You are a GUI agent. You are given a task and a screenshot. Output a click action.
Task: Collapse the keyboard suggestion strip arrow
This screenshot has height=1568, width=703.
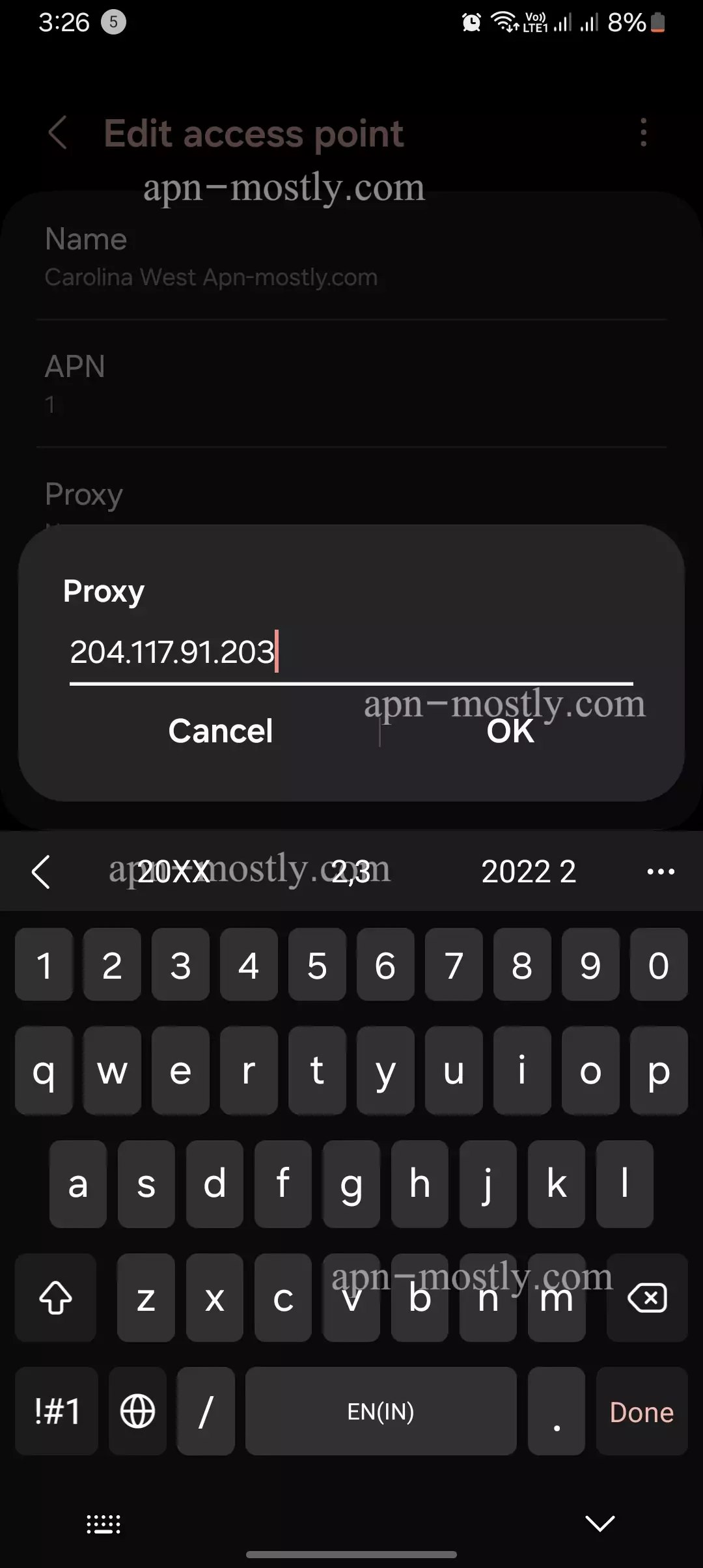point(41,871)
